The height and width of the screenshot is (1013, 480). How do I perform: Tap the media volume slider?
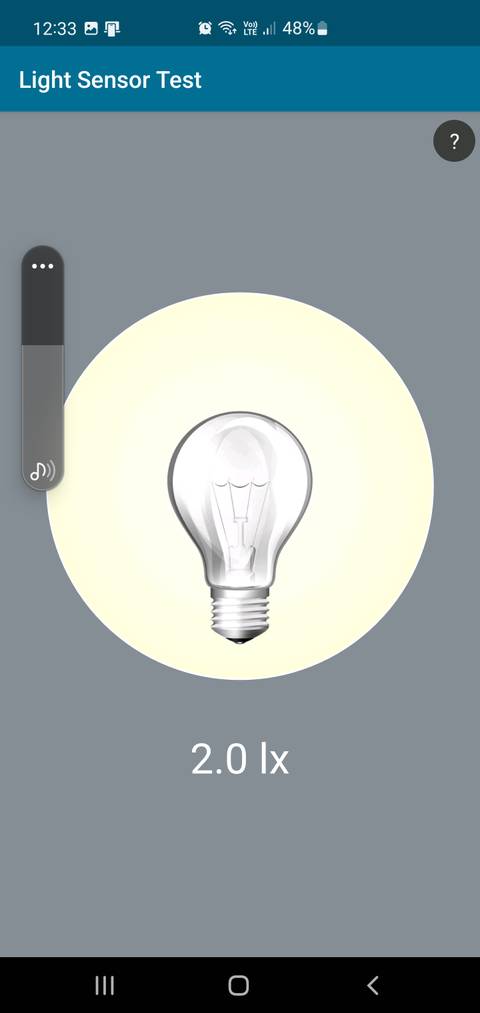(43, 368)
